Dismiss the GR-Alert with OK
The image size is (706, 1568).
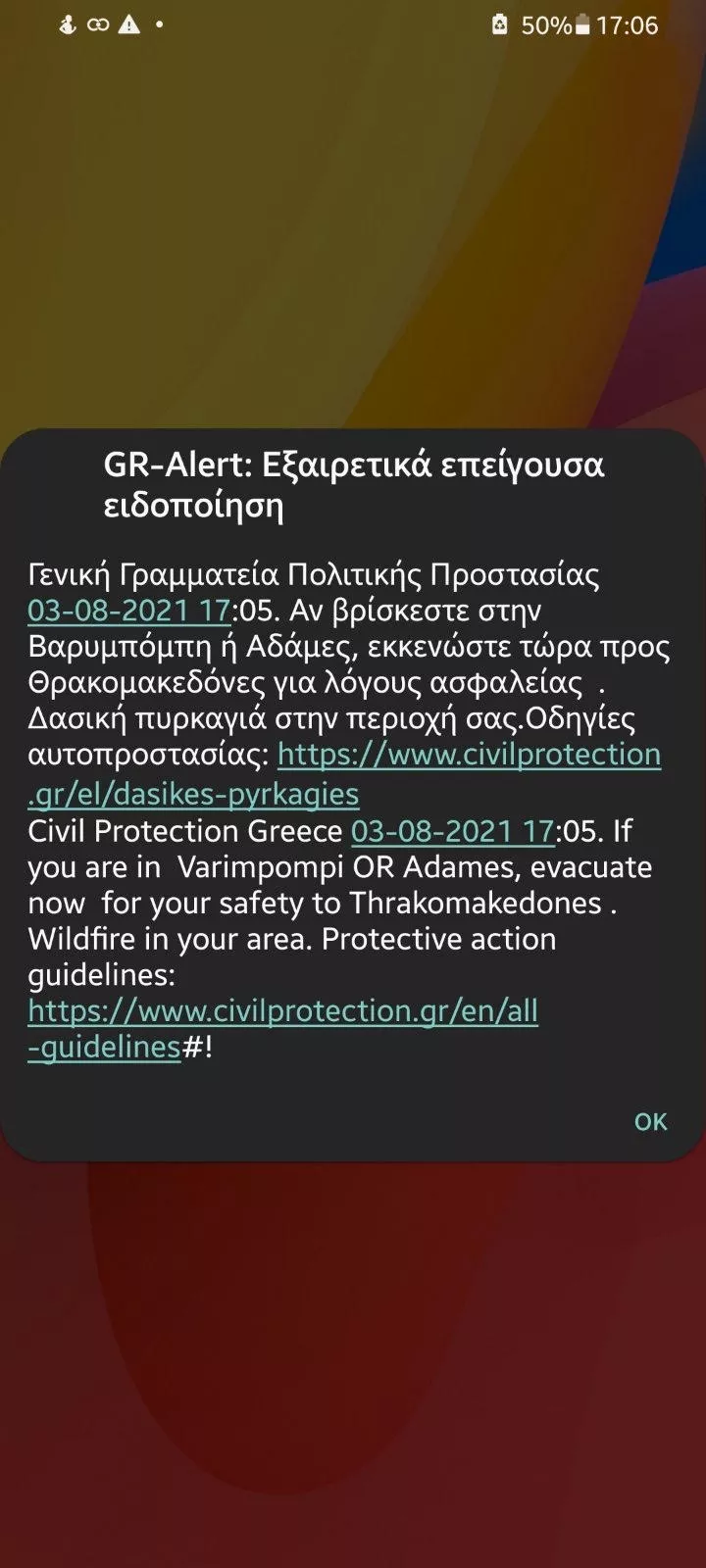[650, 1121]
